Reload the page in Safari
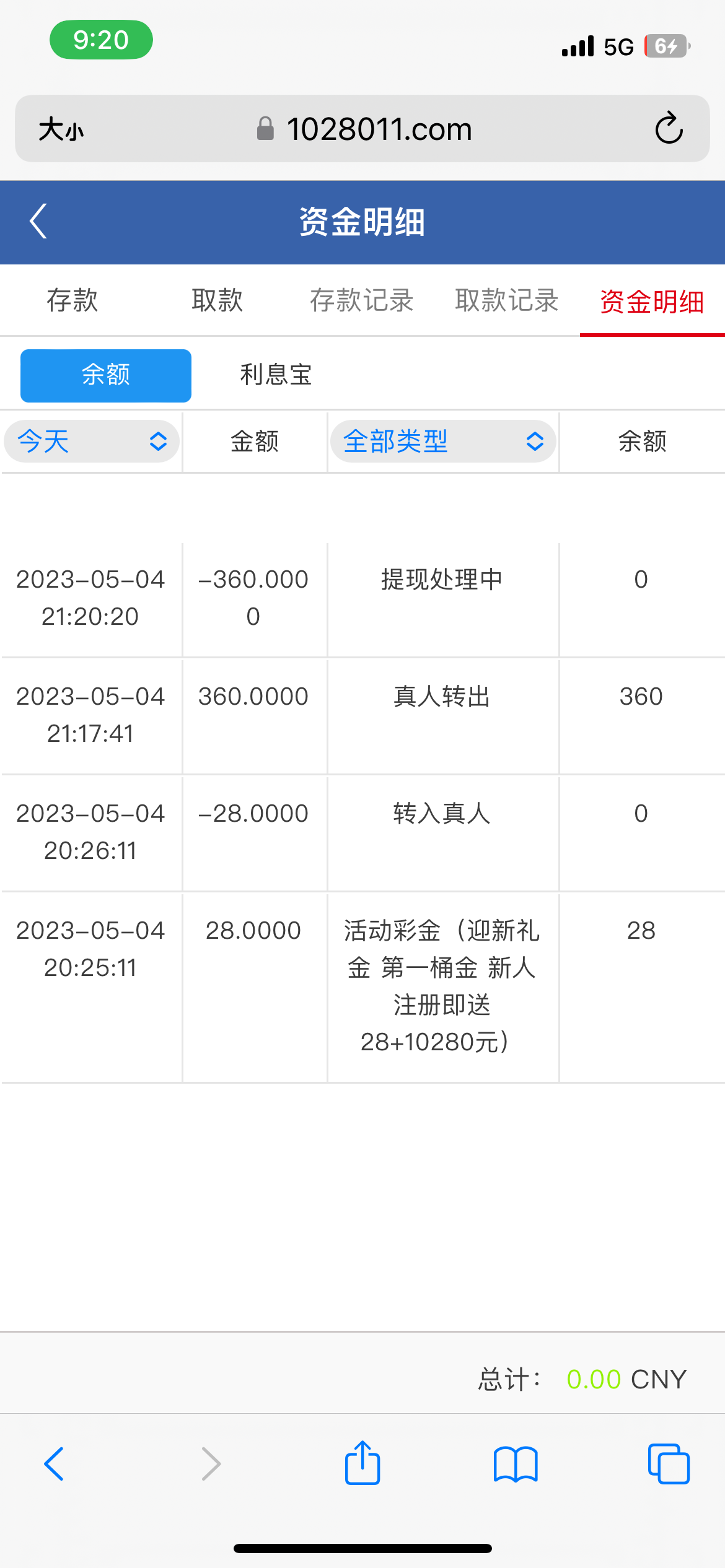 tap(669, 129)
